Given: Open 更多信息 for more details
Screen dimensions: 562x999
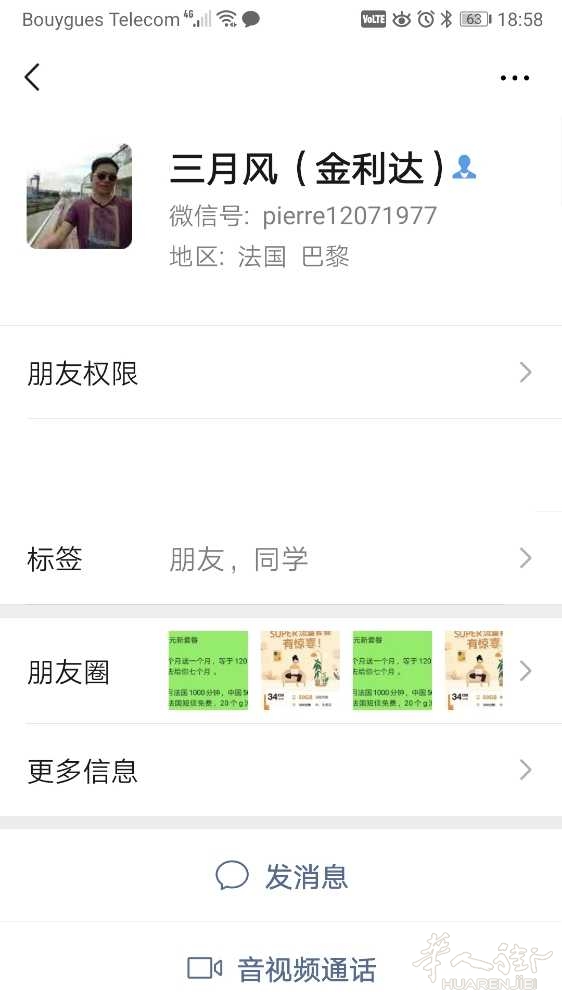Looking at the screenshot, I should 281,770.
